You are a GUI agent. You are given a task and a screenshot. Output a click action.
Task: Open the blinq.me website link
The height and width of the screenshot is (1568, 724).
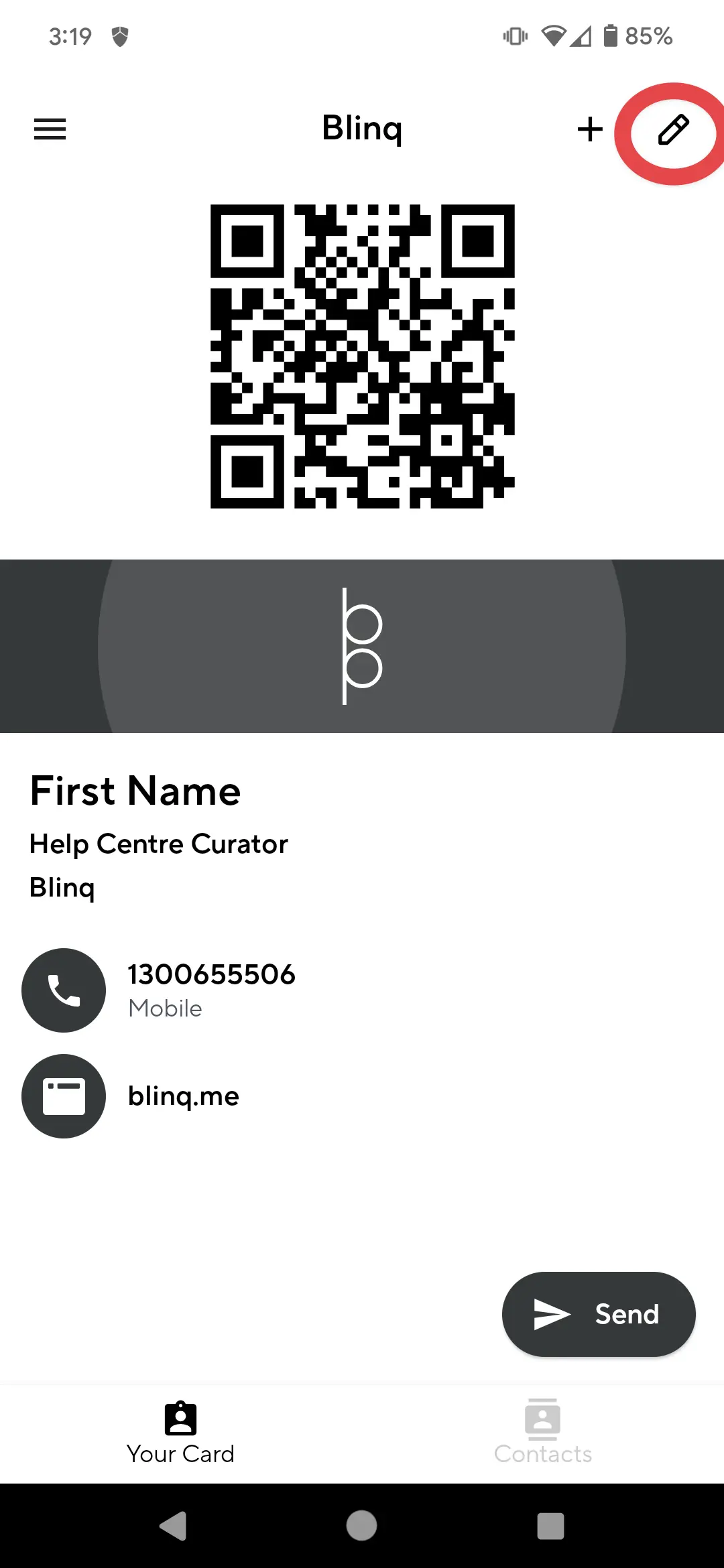(183, 1096)
